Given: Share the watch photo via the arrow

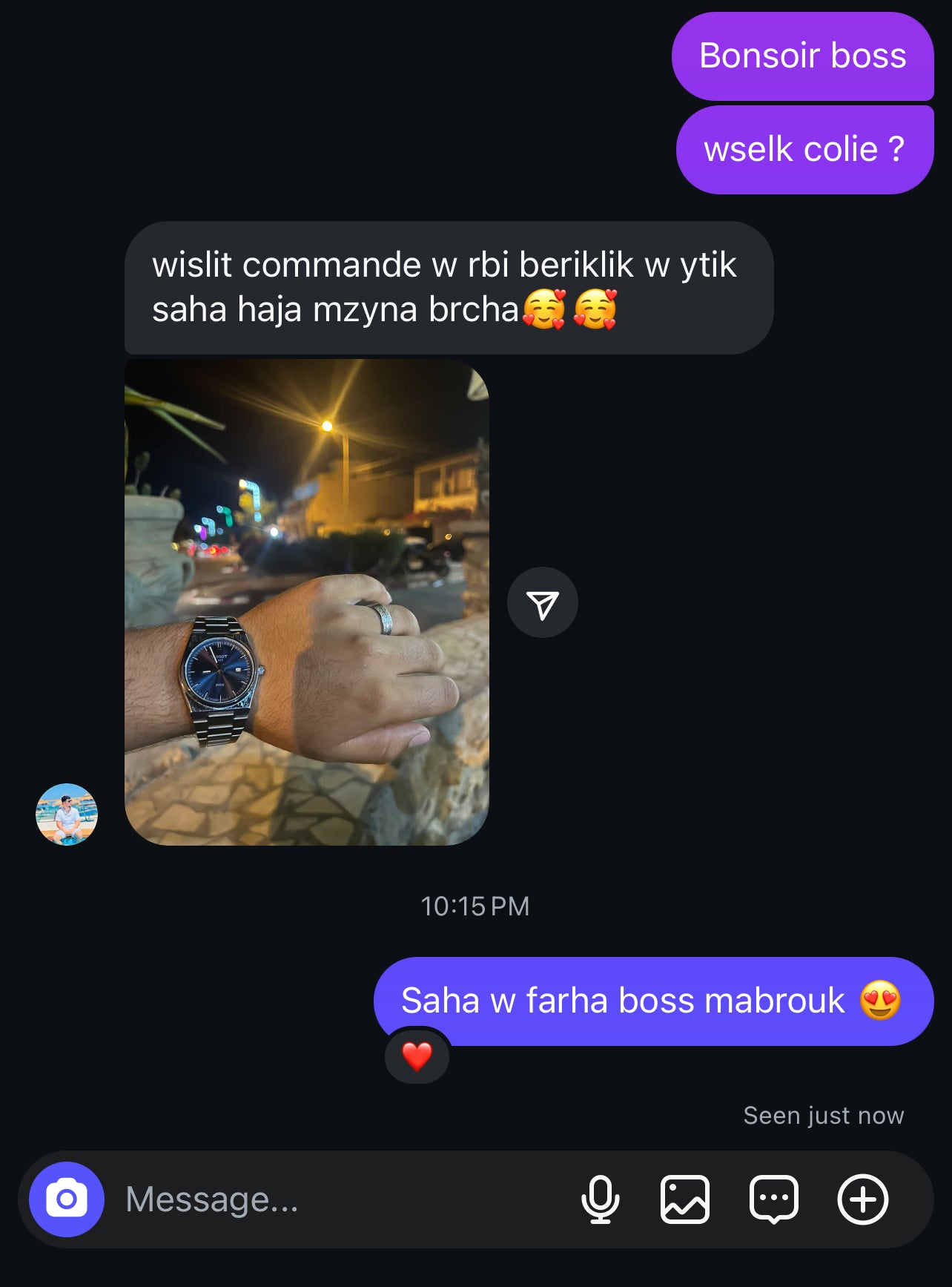Looking at the screenshot, I should pyautogui.click(x=542, y=603).
